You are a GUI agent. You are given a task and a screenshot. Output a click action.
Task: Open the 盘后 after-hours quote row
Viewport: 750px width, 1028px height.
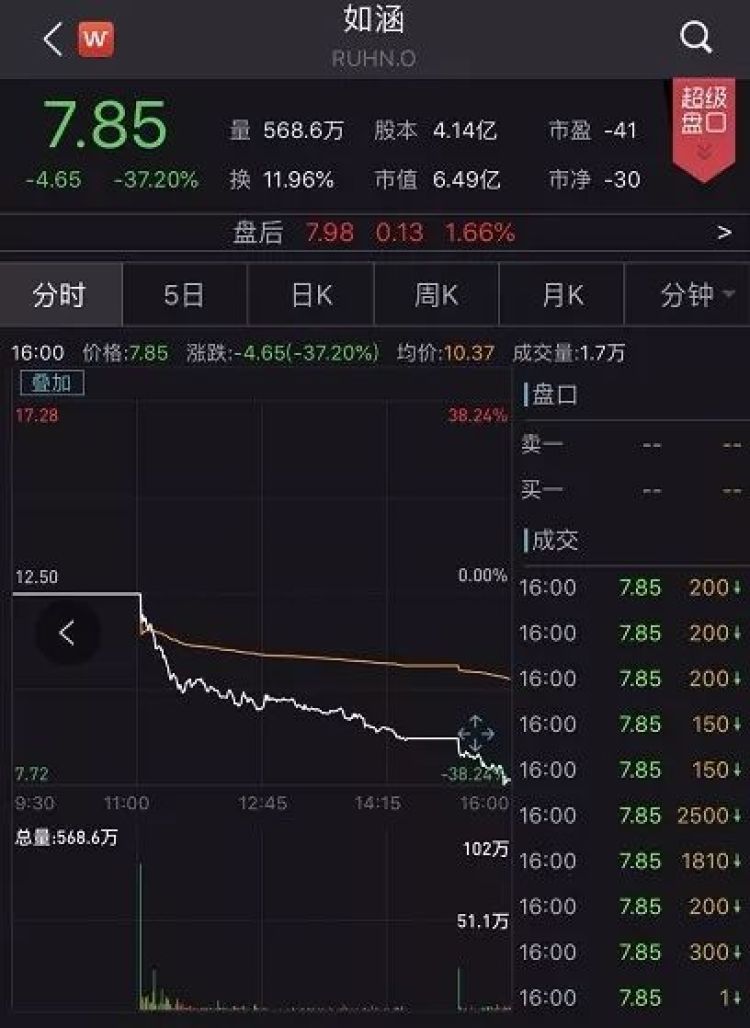[375, 234]
